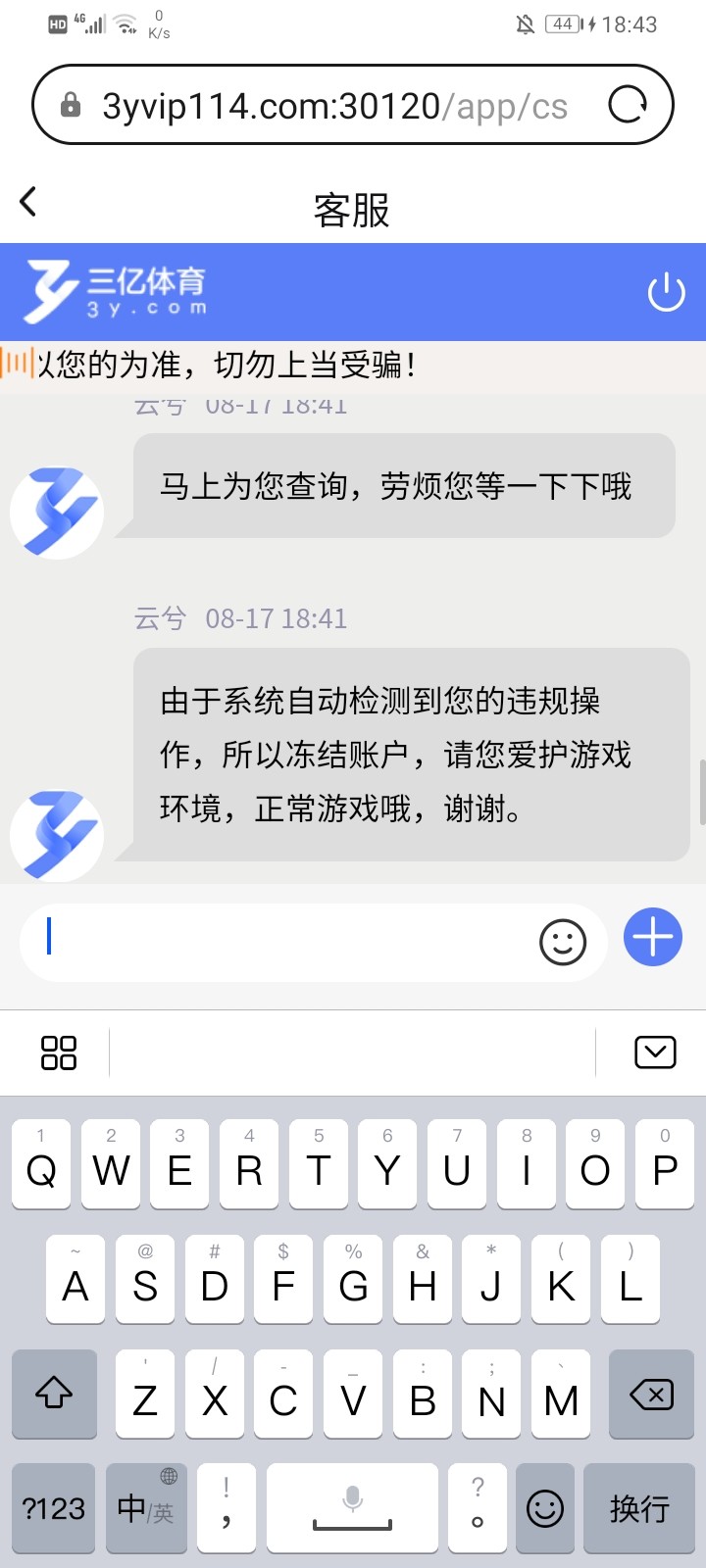Screen dimensions: 706x1568
Task: Open the keyboard's emoji key
Action: (x=545, y=1508)
